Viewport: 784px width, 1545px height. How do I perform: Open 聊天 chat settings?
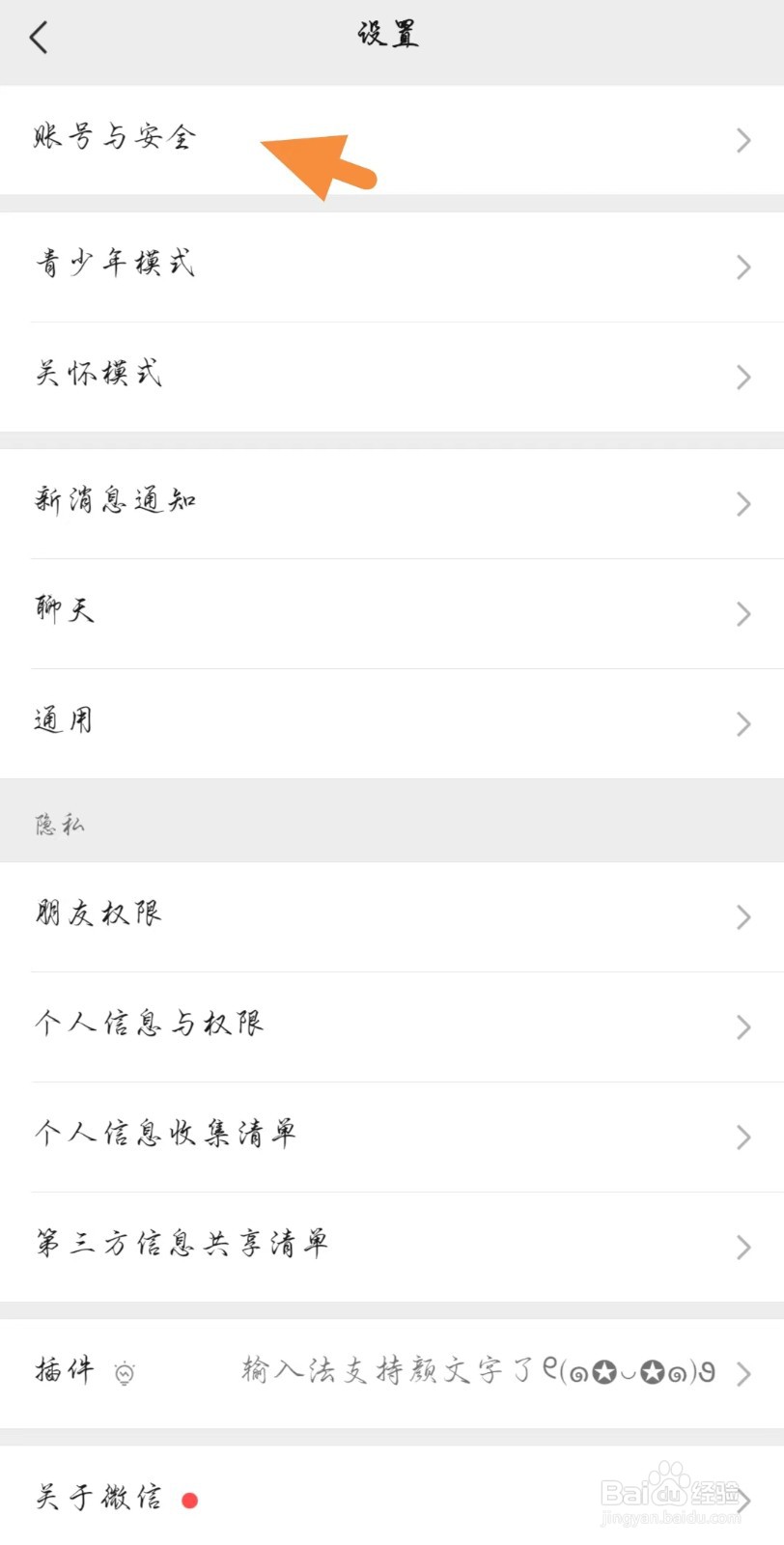(63, 612)
